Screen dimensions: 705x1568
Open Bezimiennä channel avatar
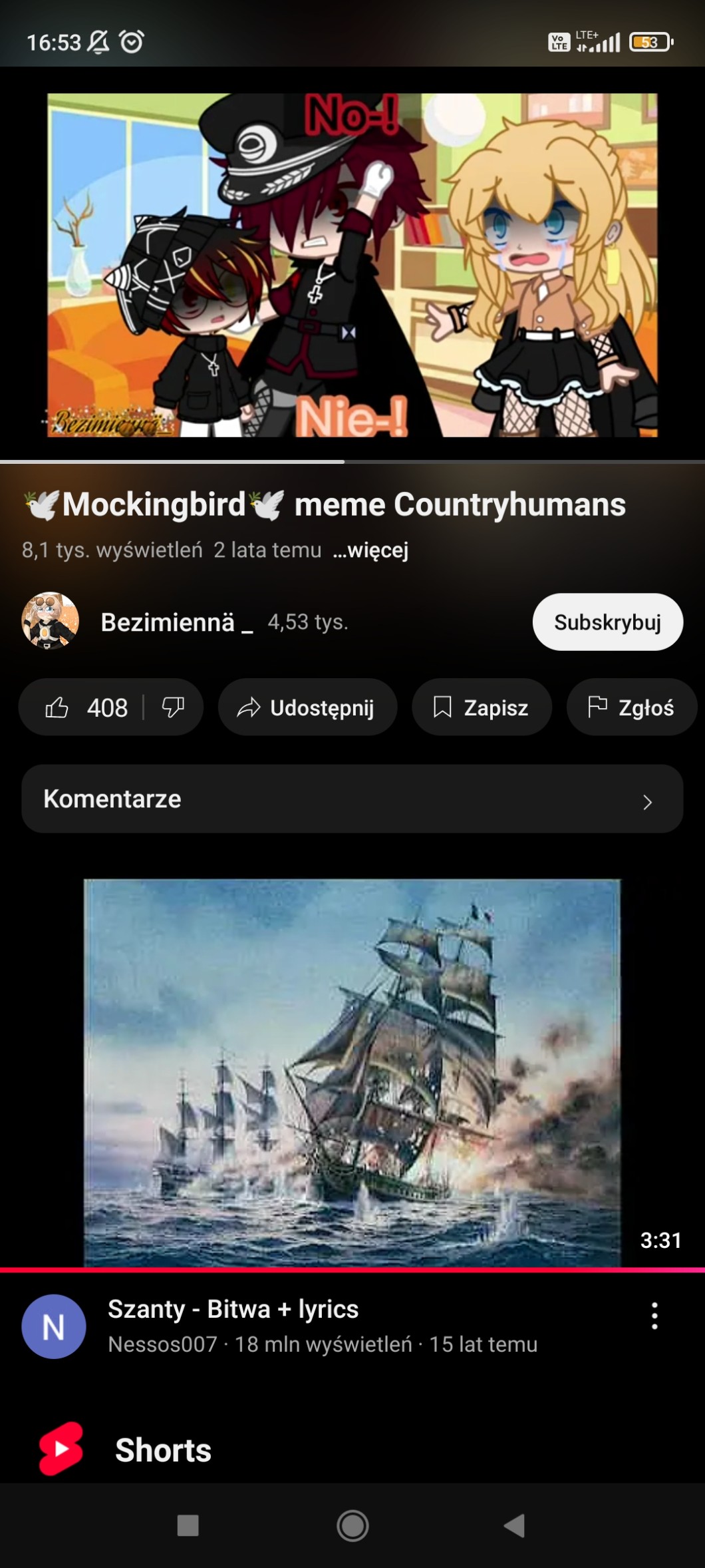tap(51, 621)
